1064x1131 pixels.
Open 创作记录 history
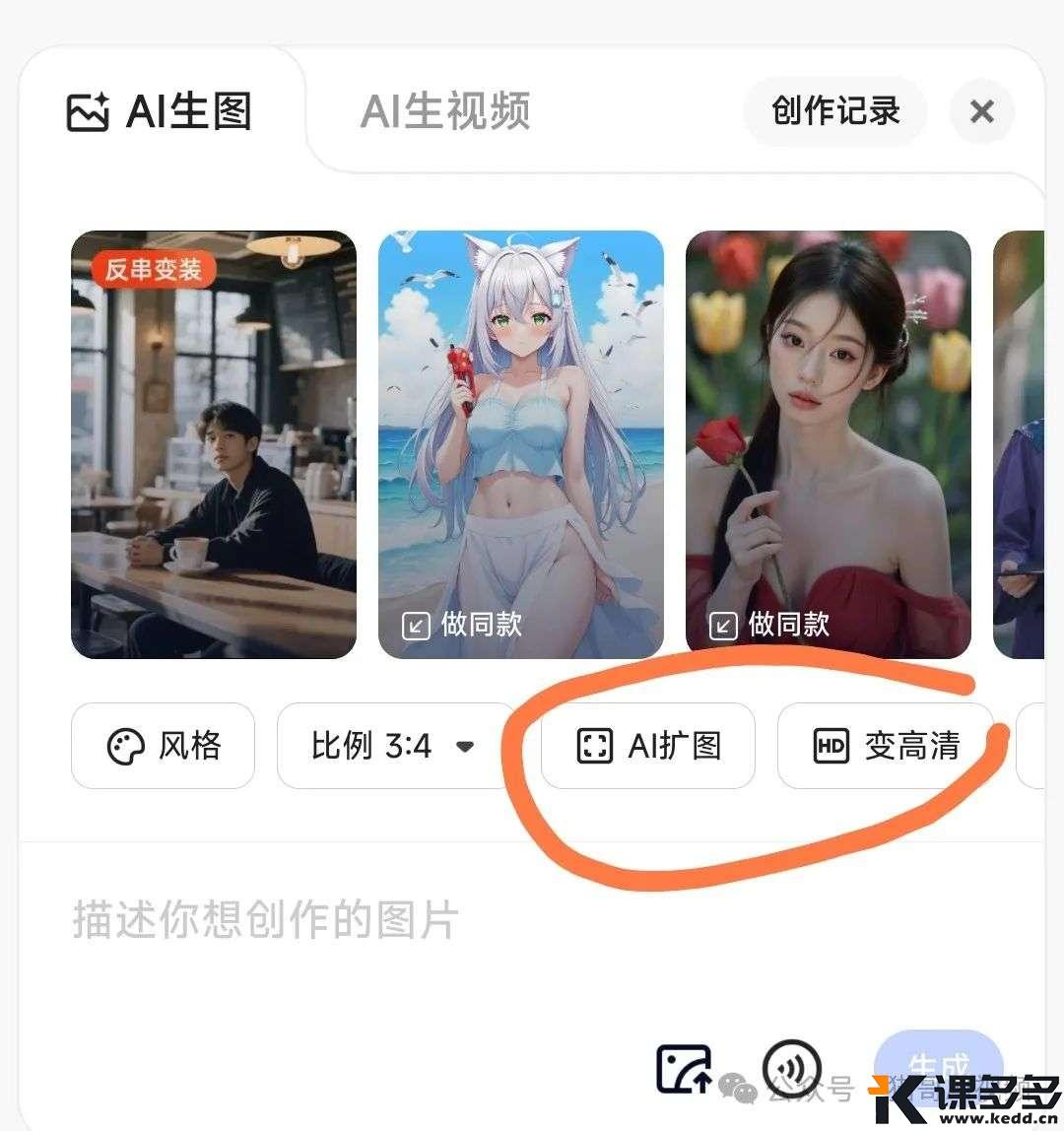835,111
